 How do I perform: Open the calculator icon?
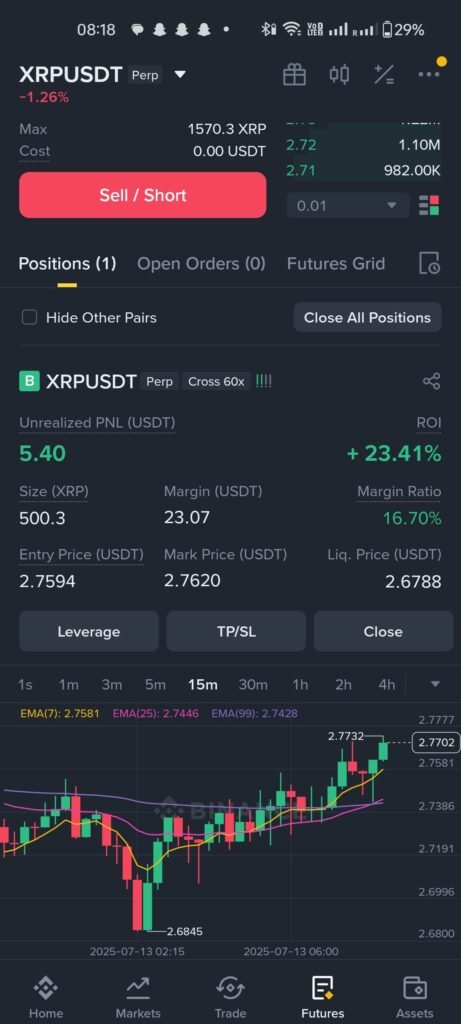383,74
